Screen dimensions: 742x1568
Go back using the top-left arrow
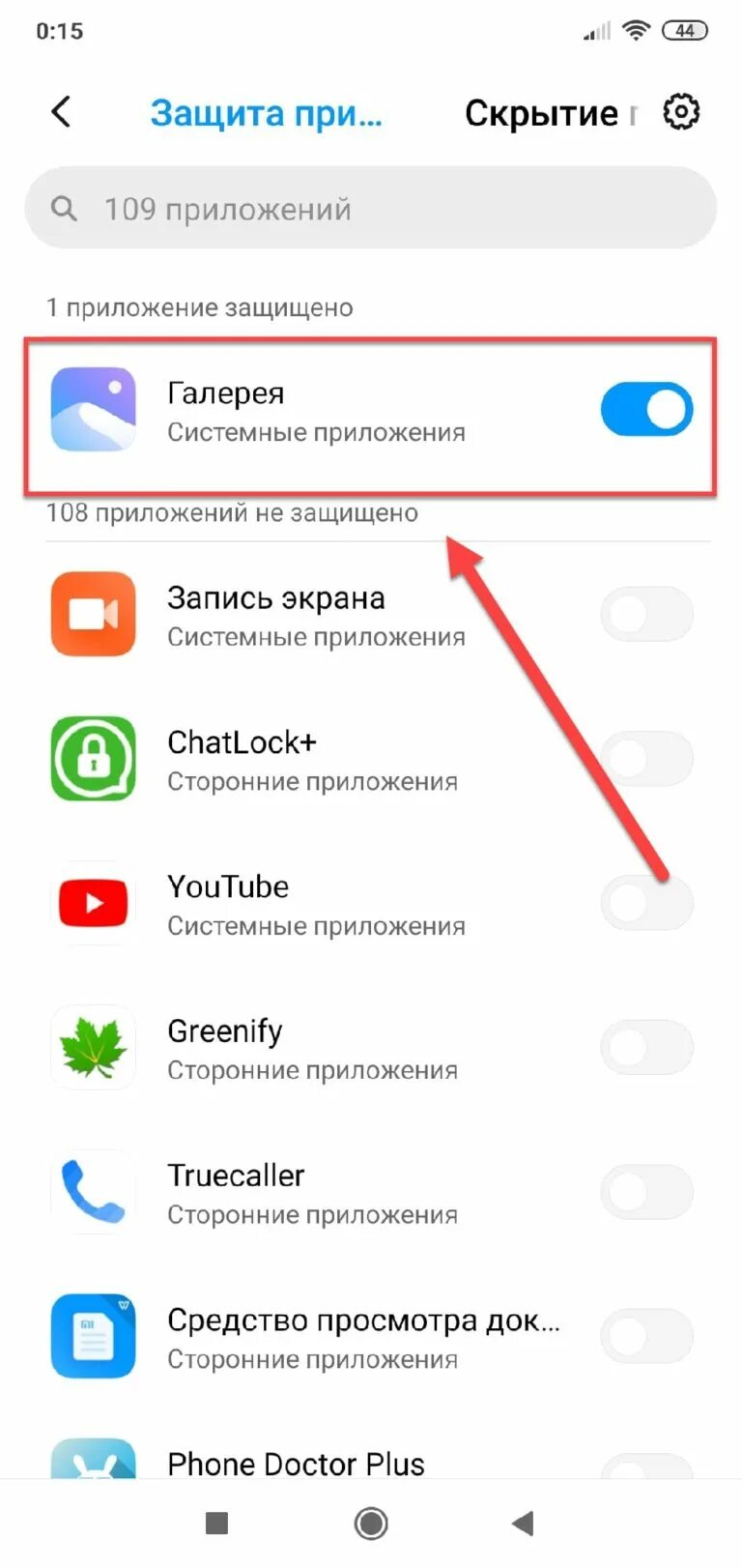[61, 112]
